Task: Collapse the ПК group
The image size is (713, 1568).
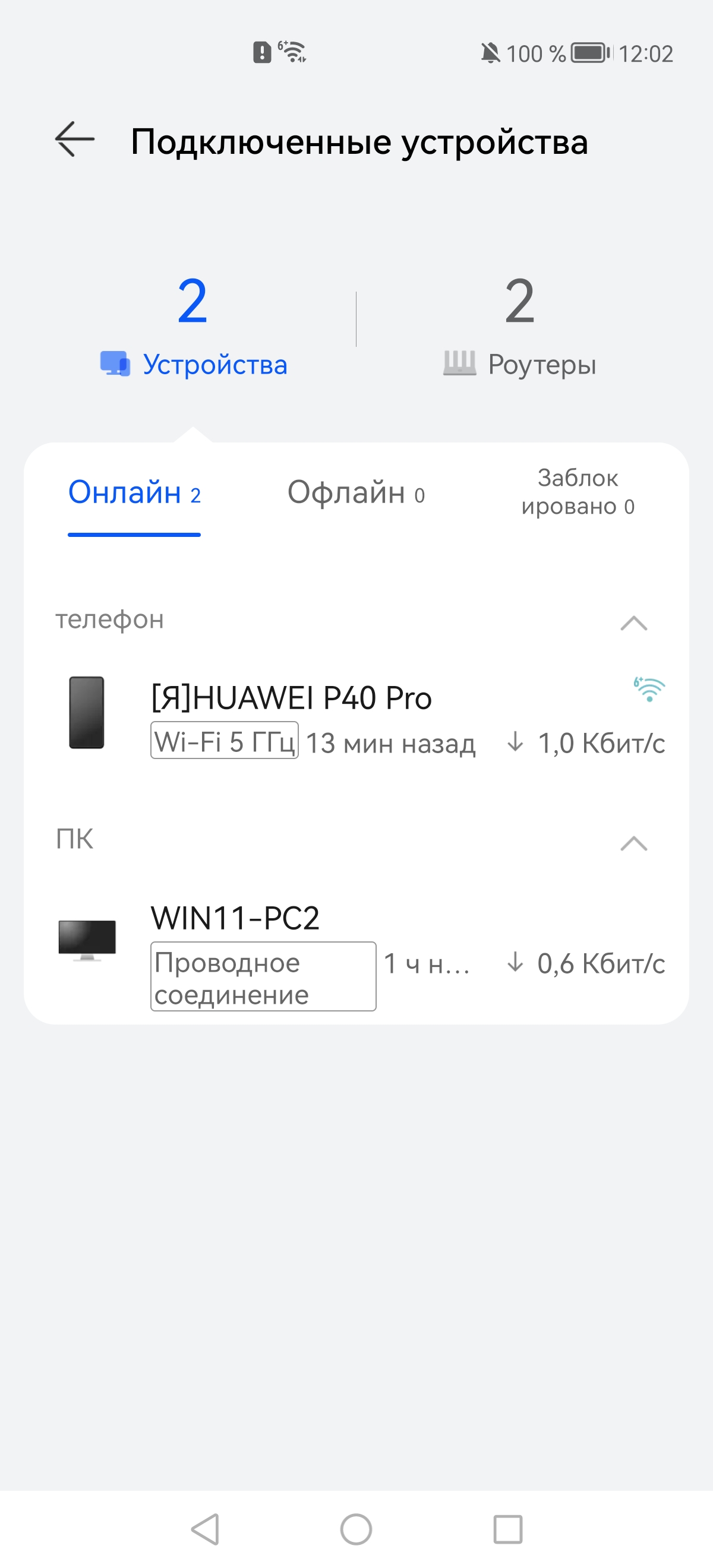Action: point(633,843)
